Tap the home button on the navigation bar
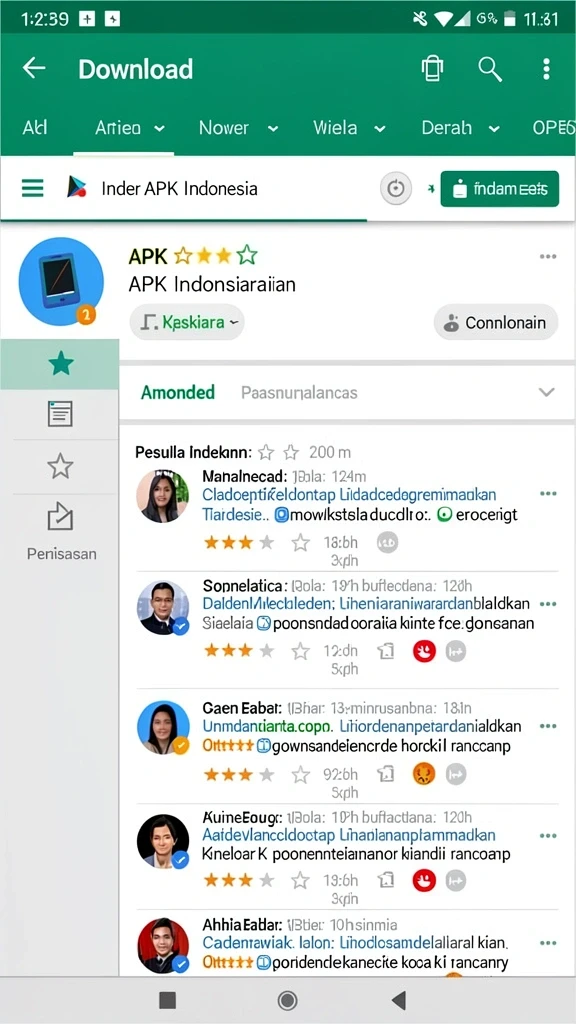The image size is (576, 1024). pyautogui.click(x=287, y=1000)
